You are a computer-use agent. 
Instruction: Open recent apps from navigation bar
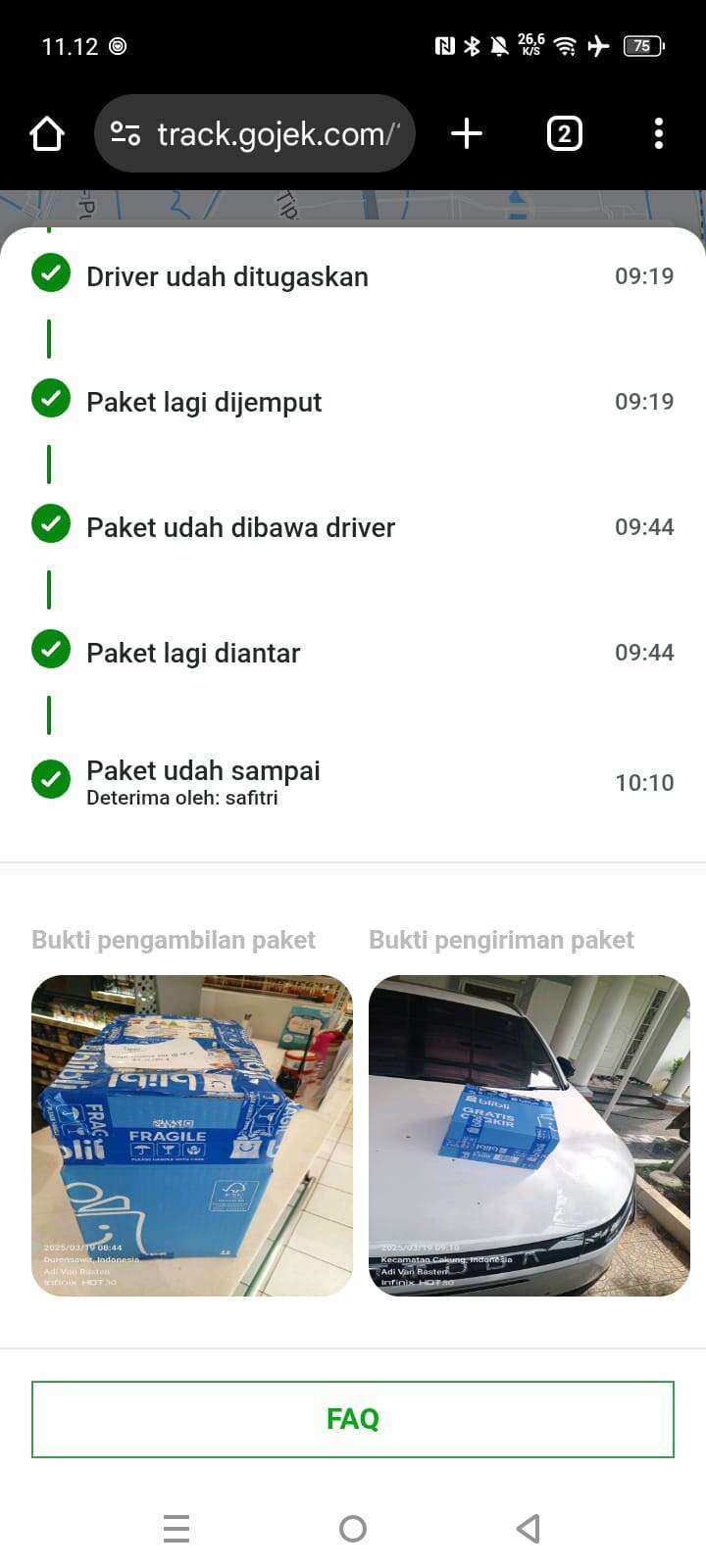176,1529
